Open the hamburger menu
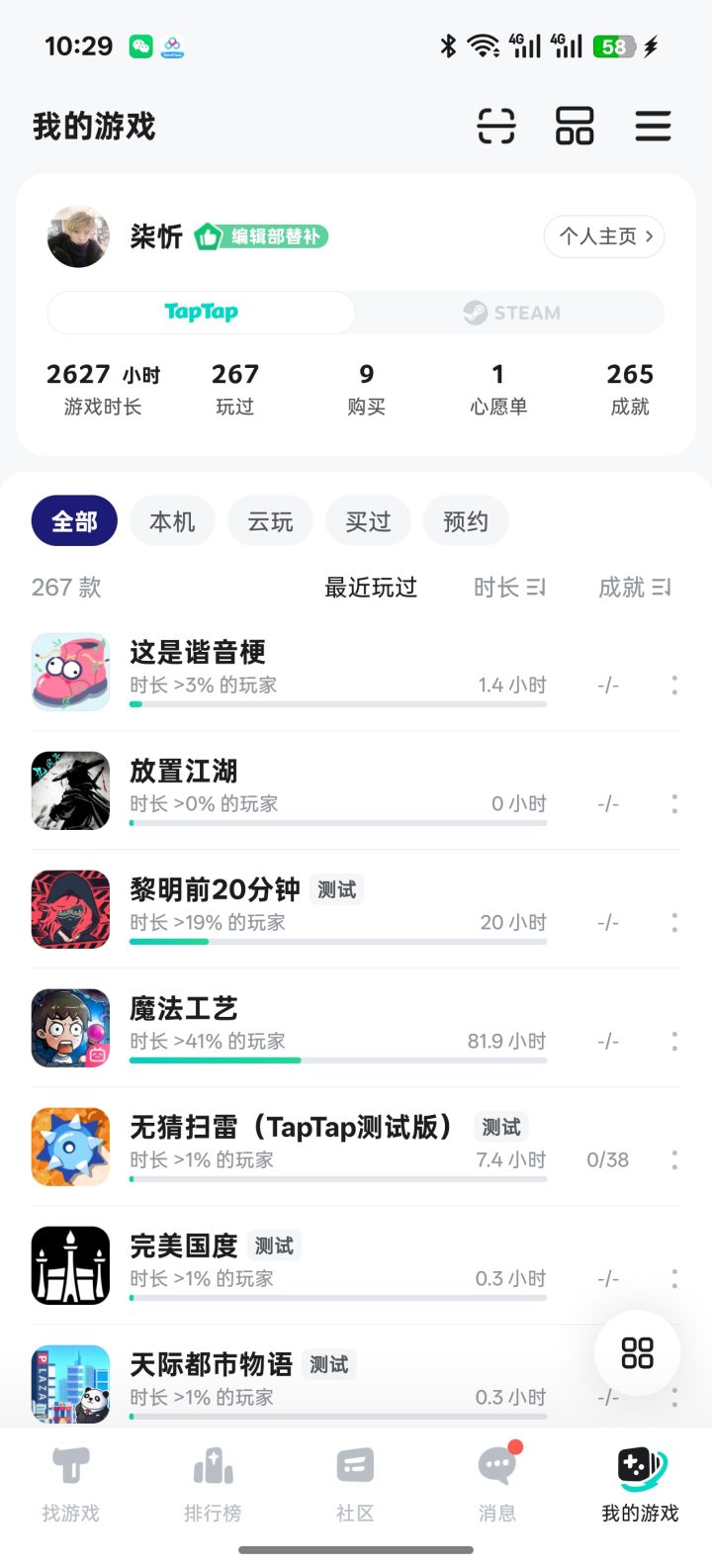 (653, 127)
